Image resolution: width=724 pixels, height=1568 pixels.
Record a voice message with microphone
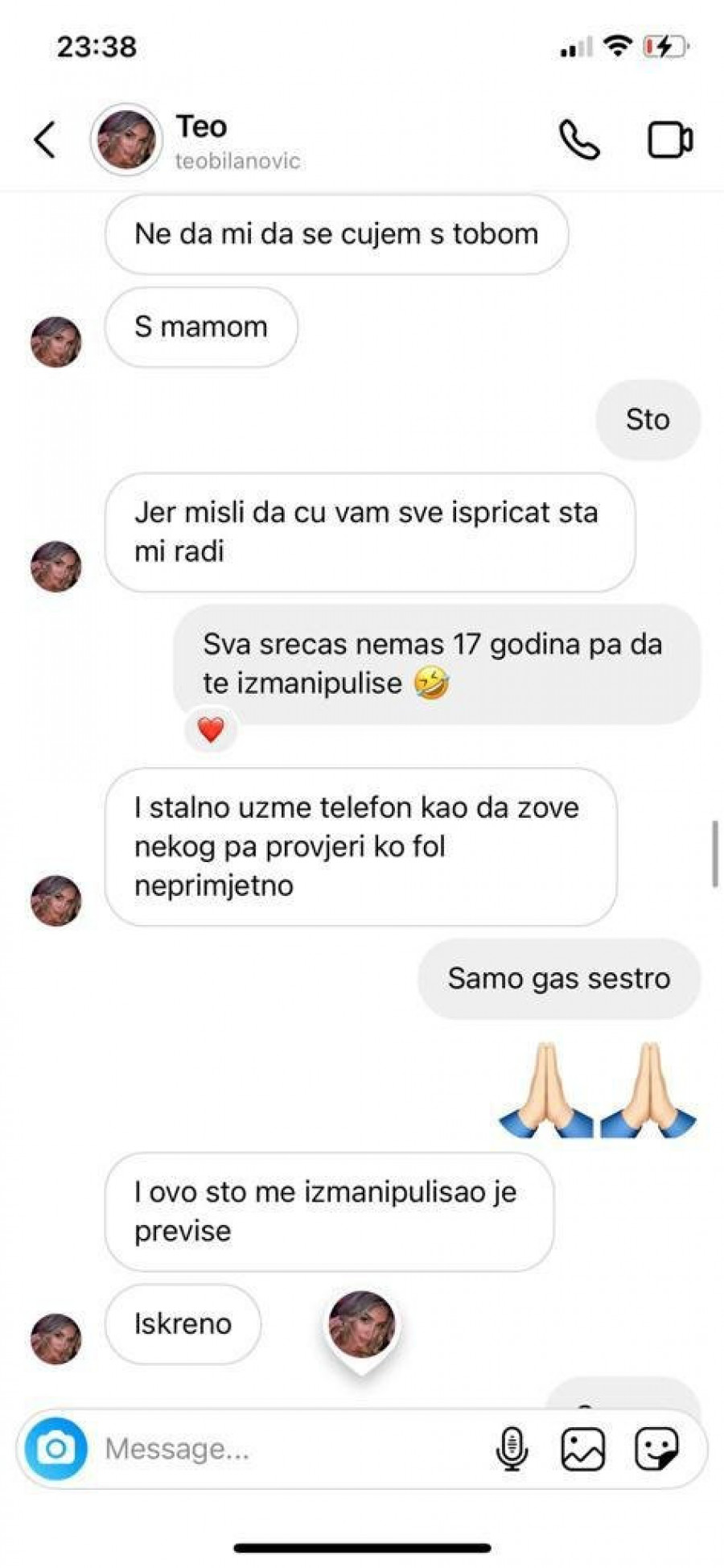pos(512,1449)
